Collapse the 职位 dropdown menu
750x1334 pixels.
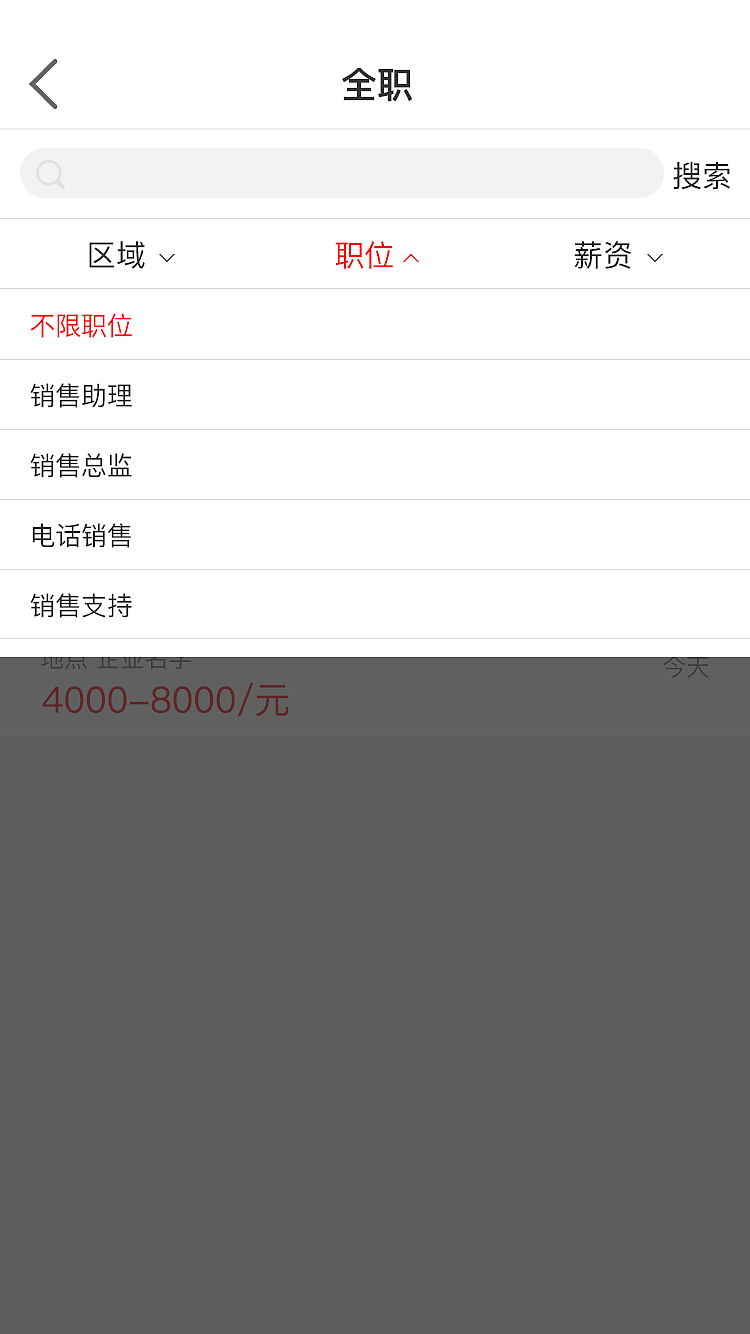coord(377,255)
